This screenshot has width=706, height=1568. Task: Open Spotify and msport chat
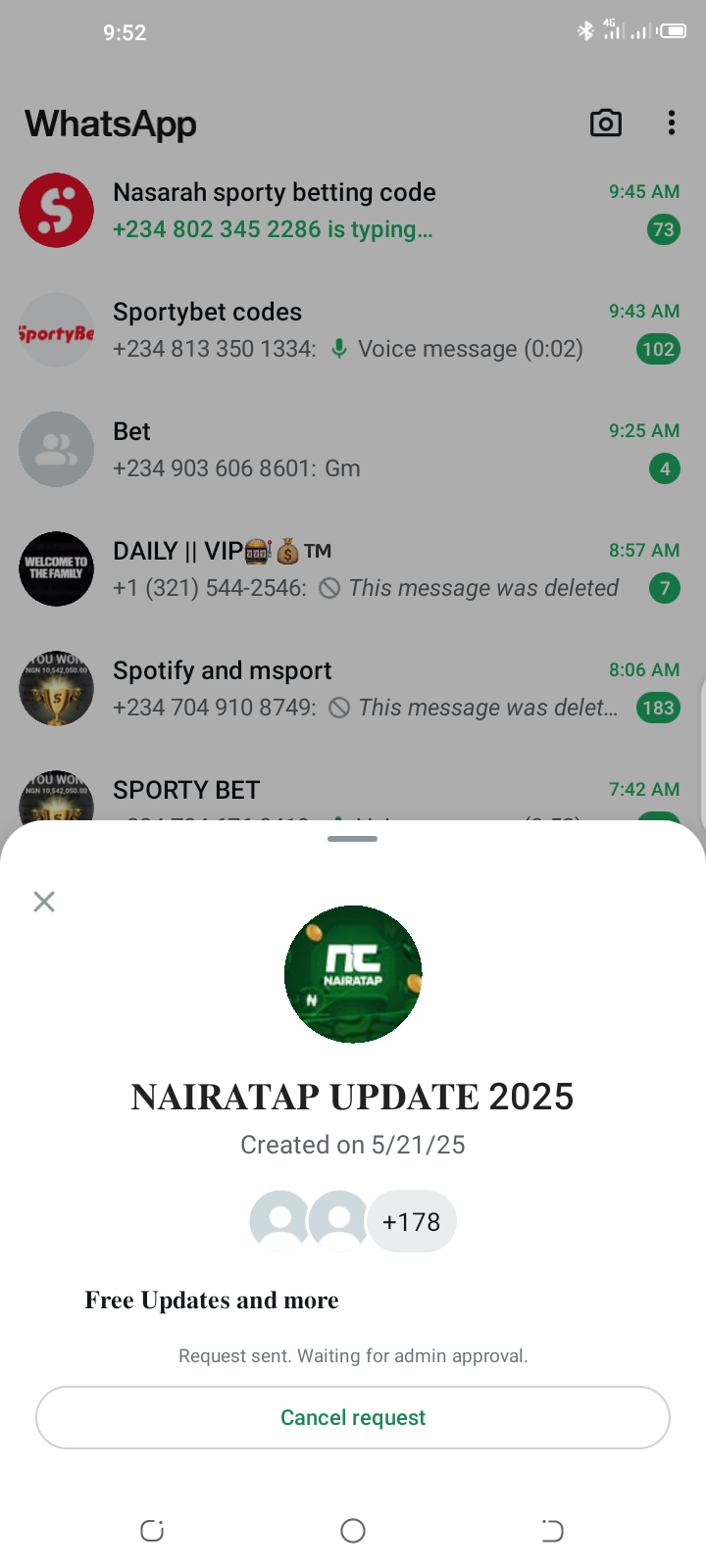point(353,689)
